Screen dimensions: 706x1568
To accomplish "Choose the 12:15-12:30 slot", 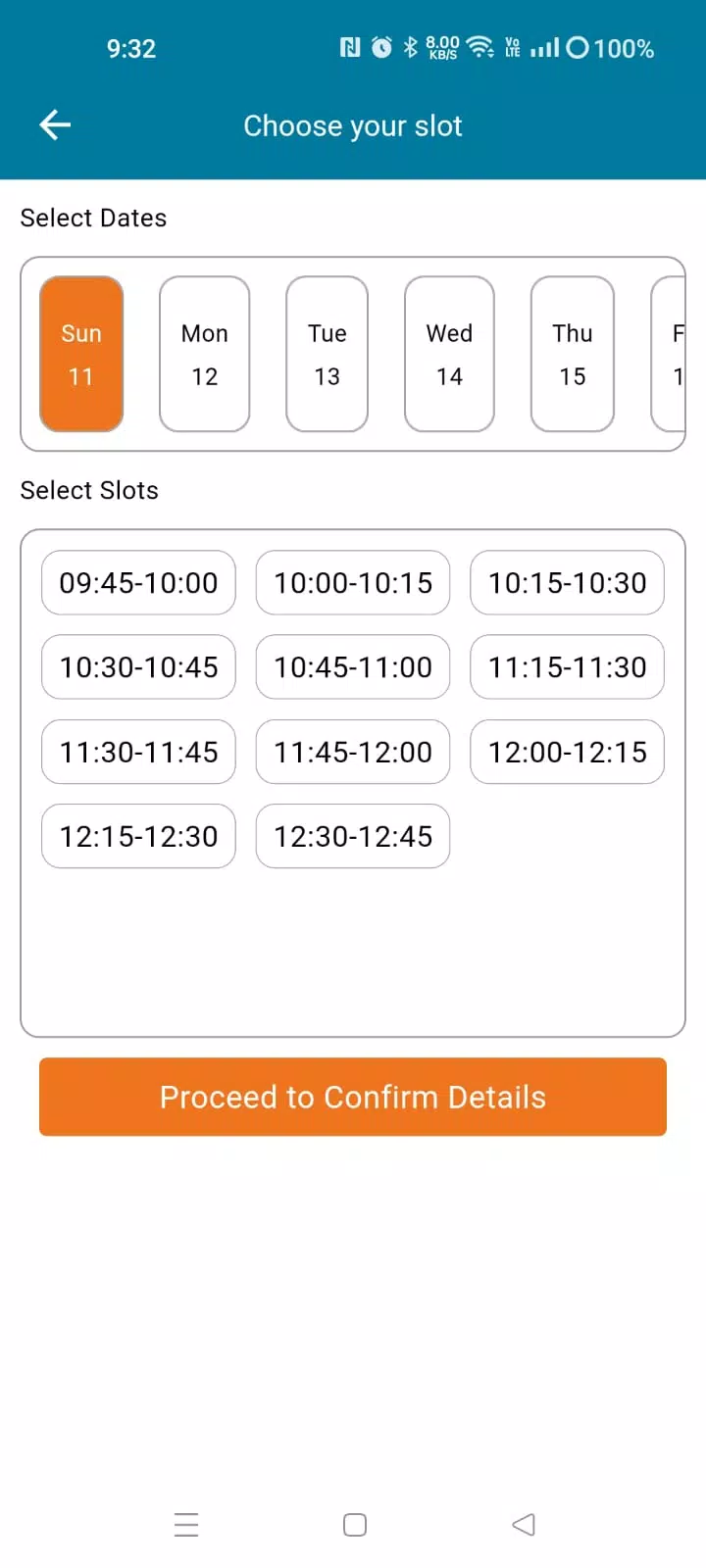I will point(138,836).
